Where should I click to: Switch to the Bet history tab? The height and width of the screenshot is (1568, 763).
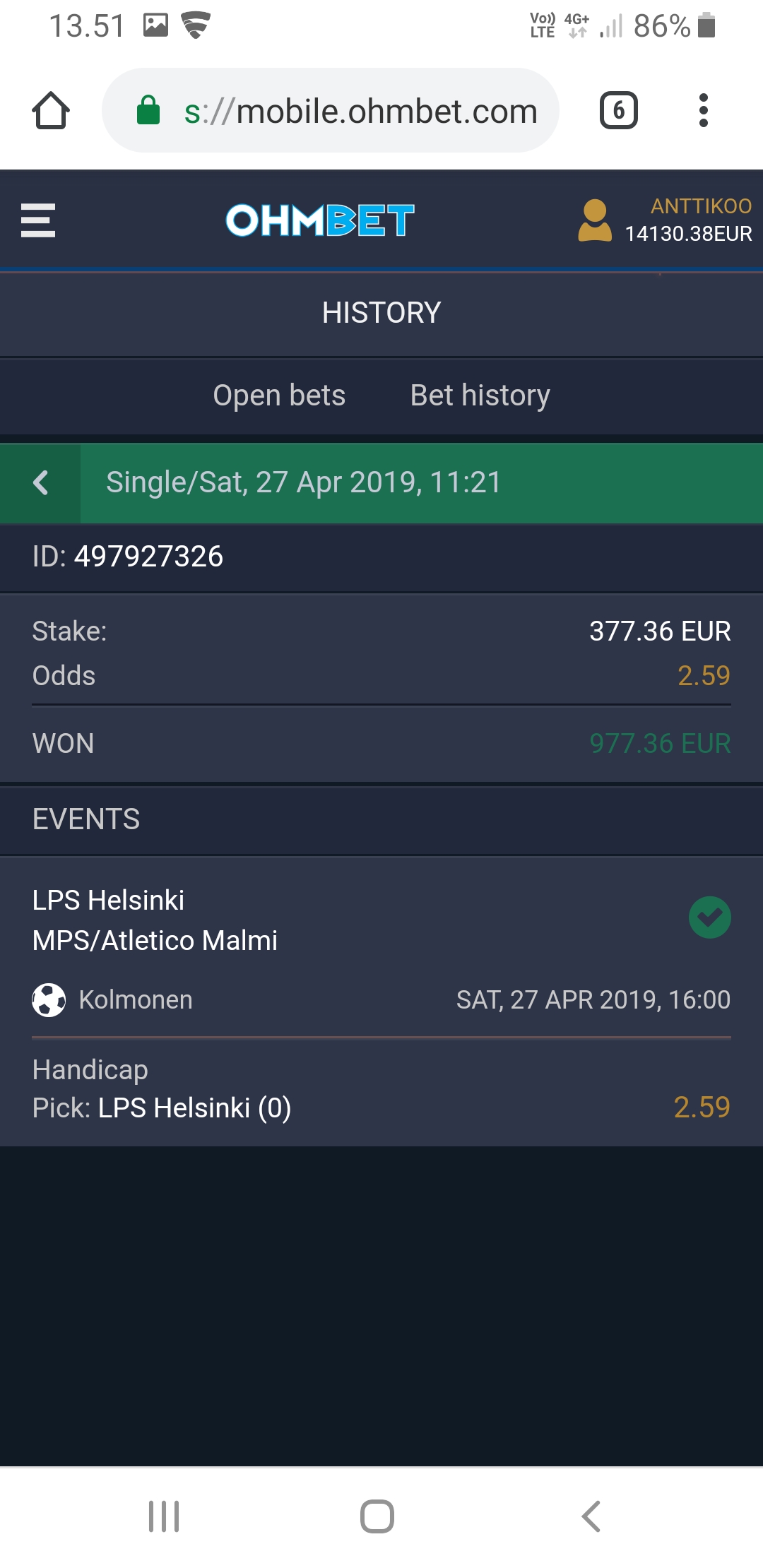(480, 396)
